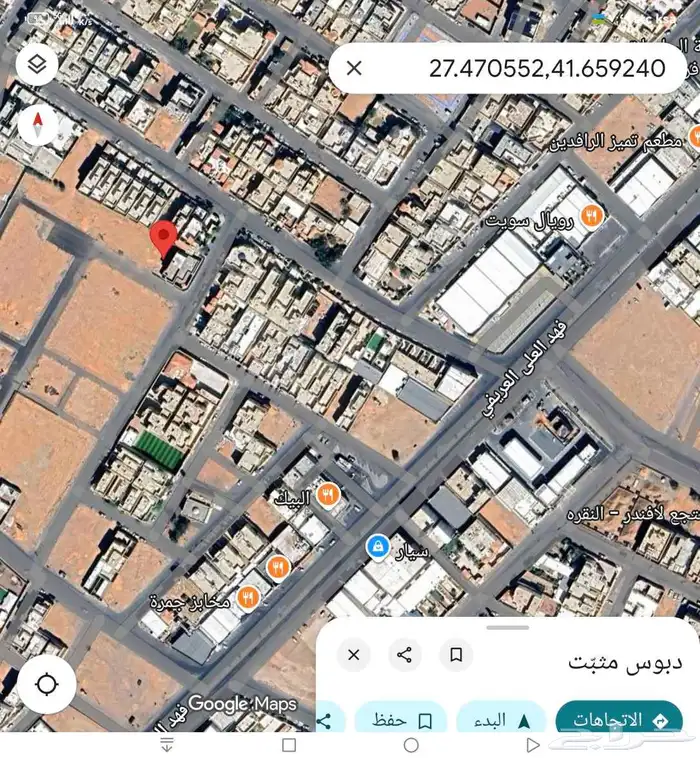Open the رويال سويت restaurant marker
700x758 pixels.
(x=592, y=215)
